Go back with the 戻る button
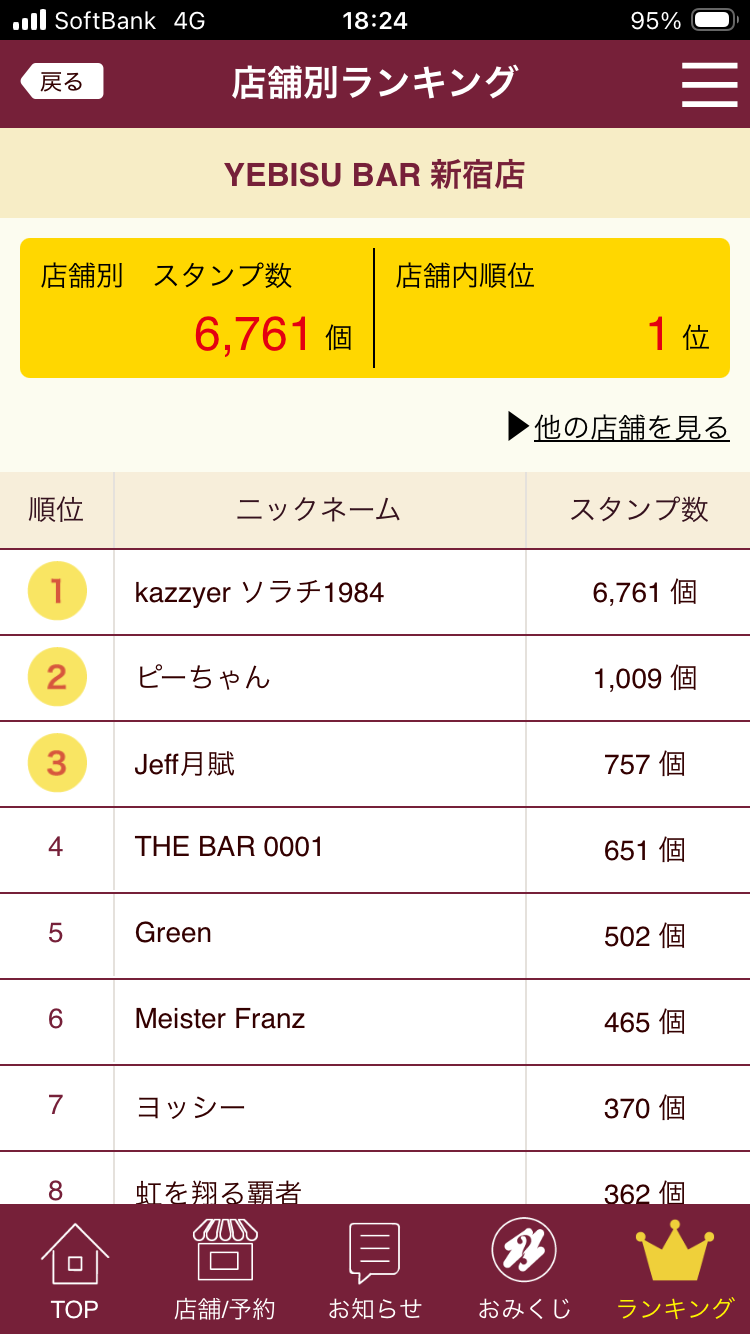This screenshot has height=1334, width=750. tap(62, 82)
